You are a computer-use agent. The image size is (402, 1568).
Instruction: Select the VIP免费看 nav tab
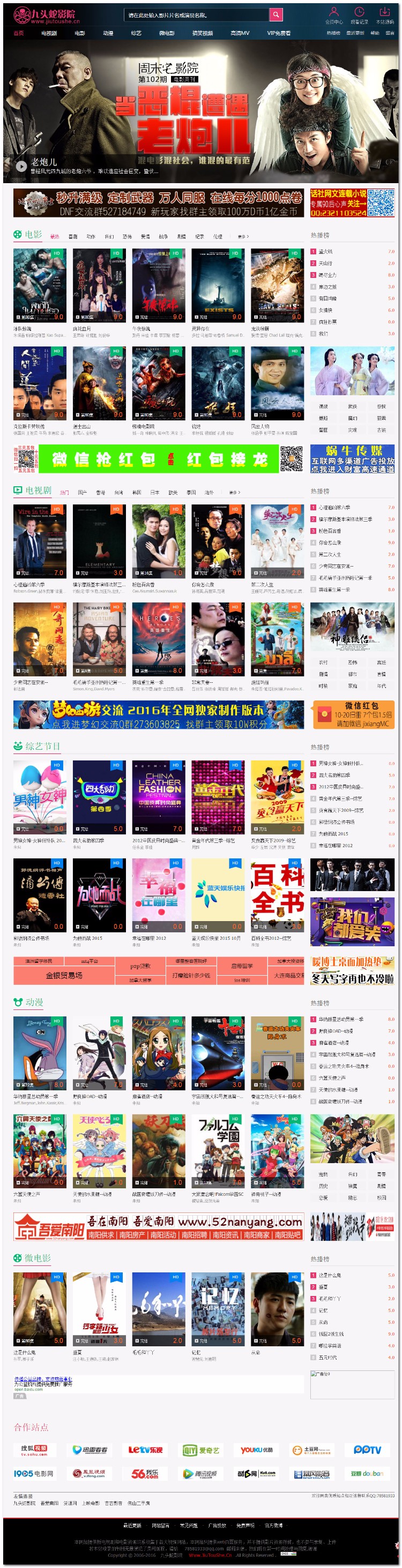pyautogui.click(x=278, y=34)
